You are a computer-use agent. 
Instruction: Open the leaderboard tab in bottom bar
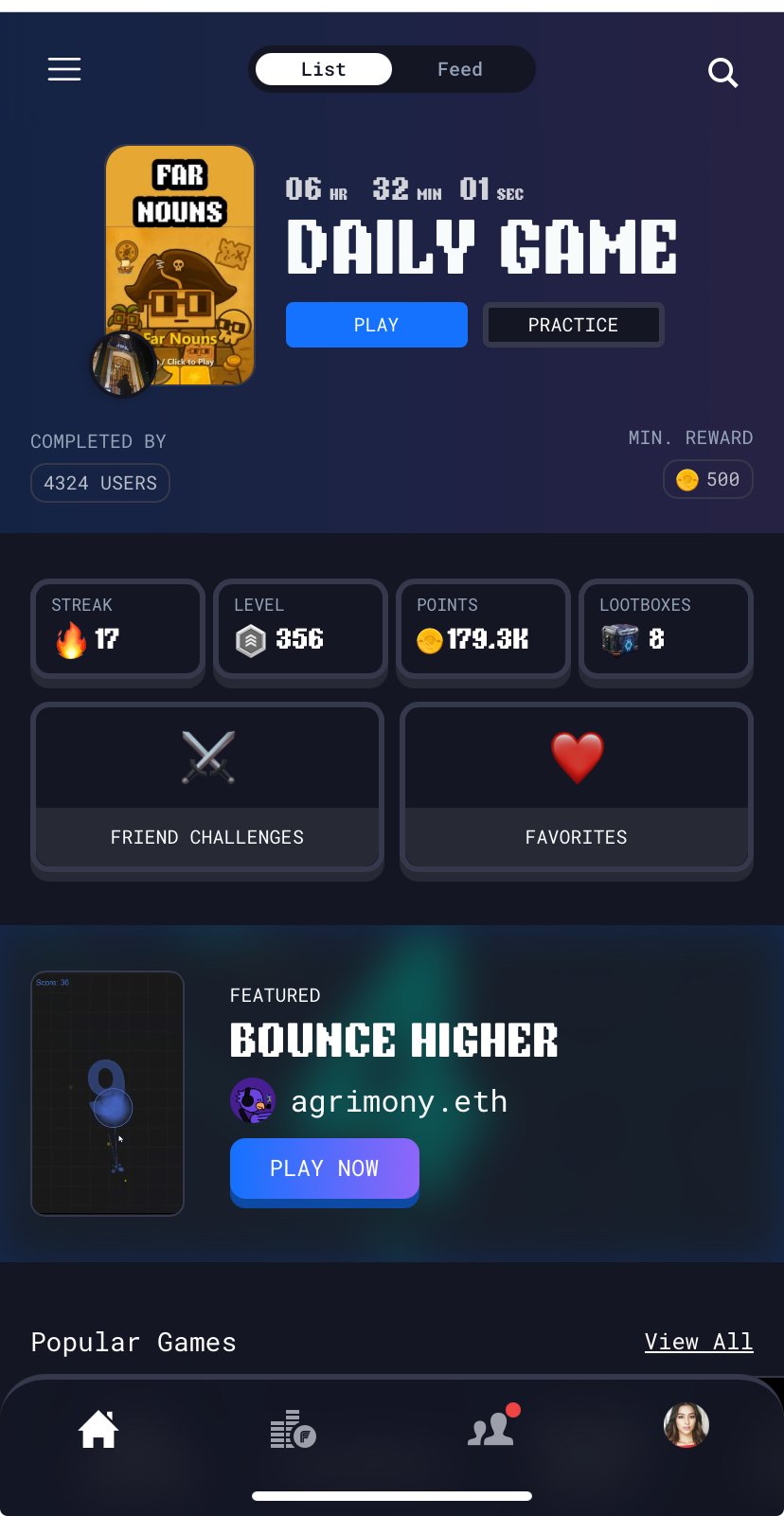293,1429
